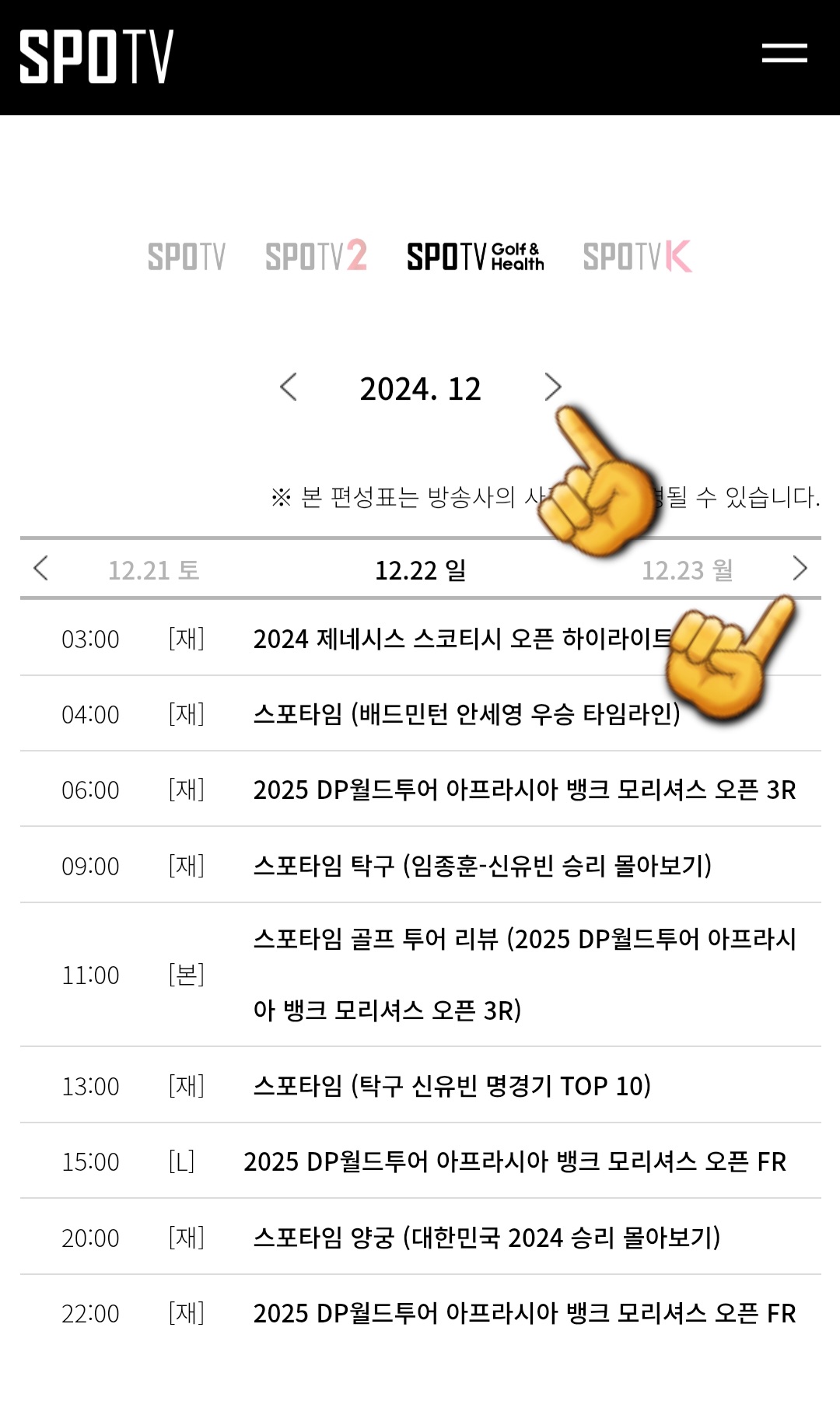This screenshot has height=1408, width=840.
Task: Open the 2024 제네시스 스코티시 오픈 하이라이트 program
Action: (467, 639)
